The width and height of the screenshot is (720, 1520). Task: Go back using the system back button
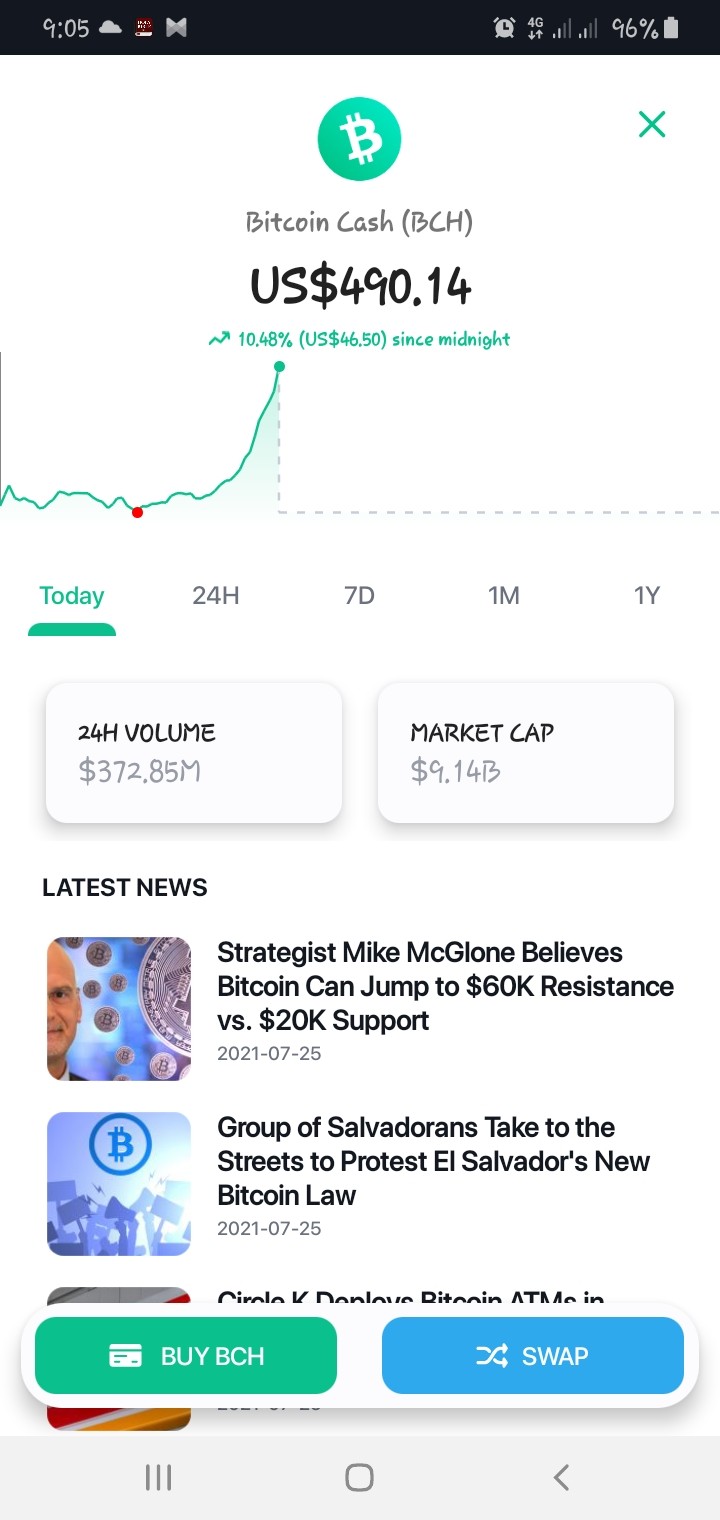(x=561, y=1477)
